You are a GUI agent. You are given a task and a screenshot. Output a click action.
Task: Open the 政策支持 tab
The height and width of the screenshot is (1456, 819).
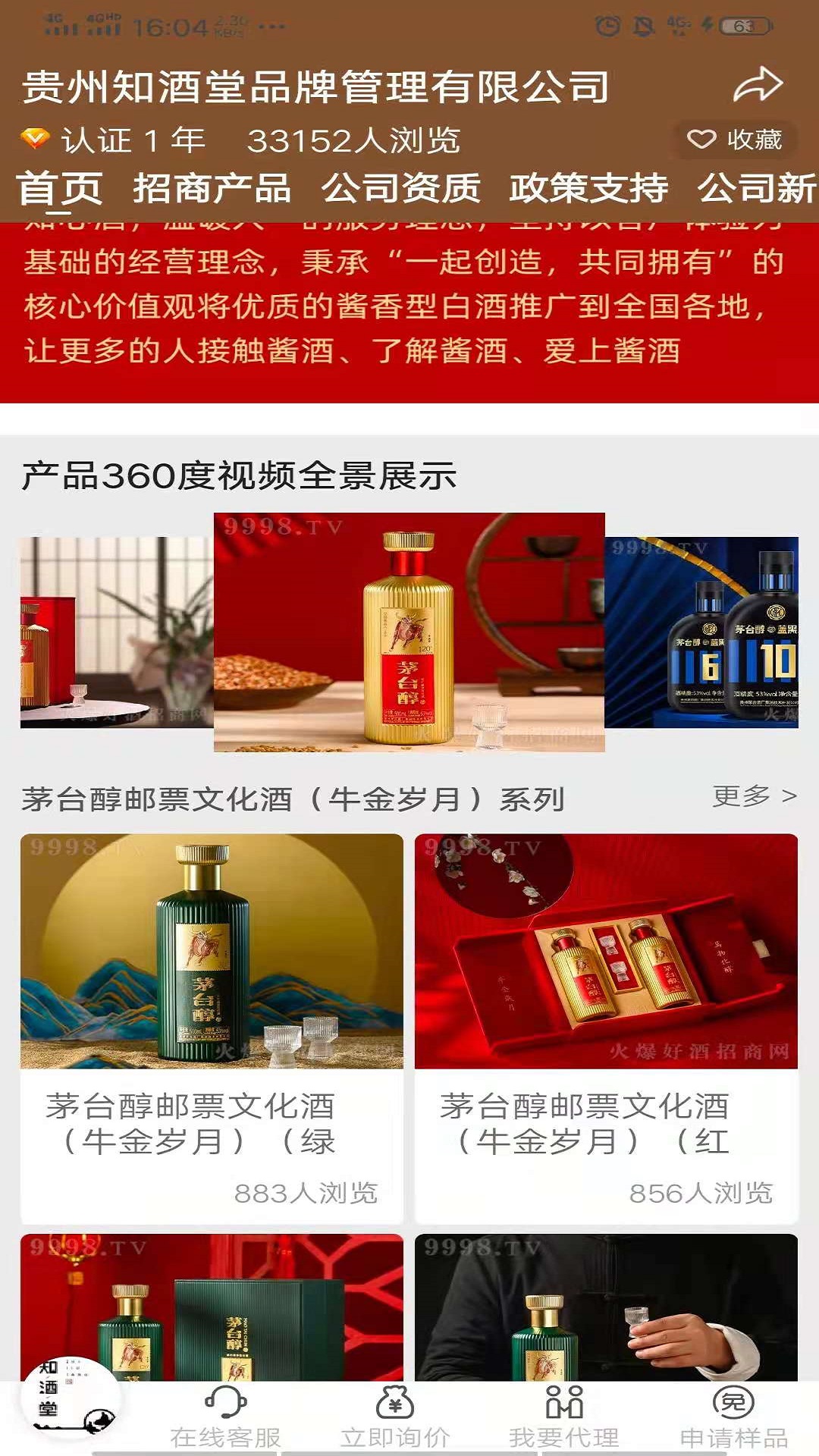pos(588,188)
